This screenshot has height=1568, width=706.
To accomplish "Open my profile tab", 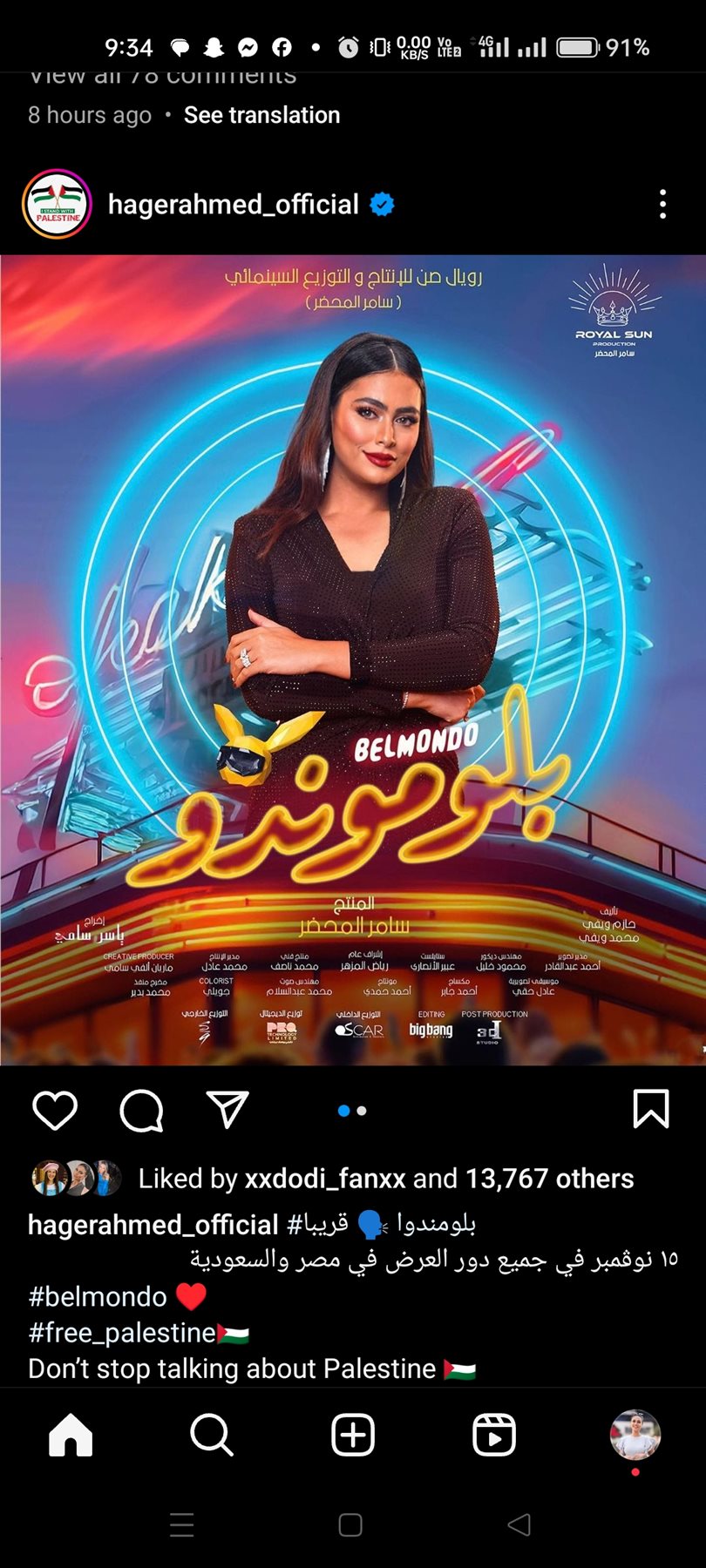I will pyautogui.click(x=635, y=1435).
